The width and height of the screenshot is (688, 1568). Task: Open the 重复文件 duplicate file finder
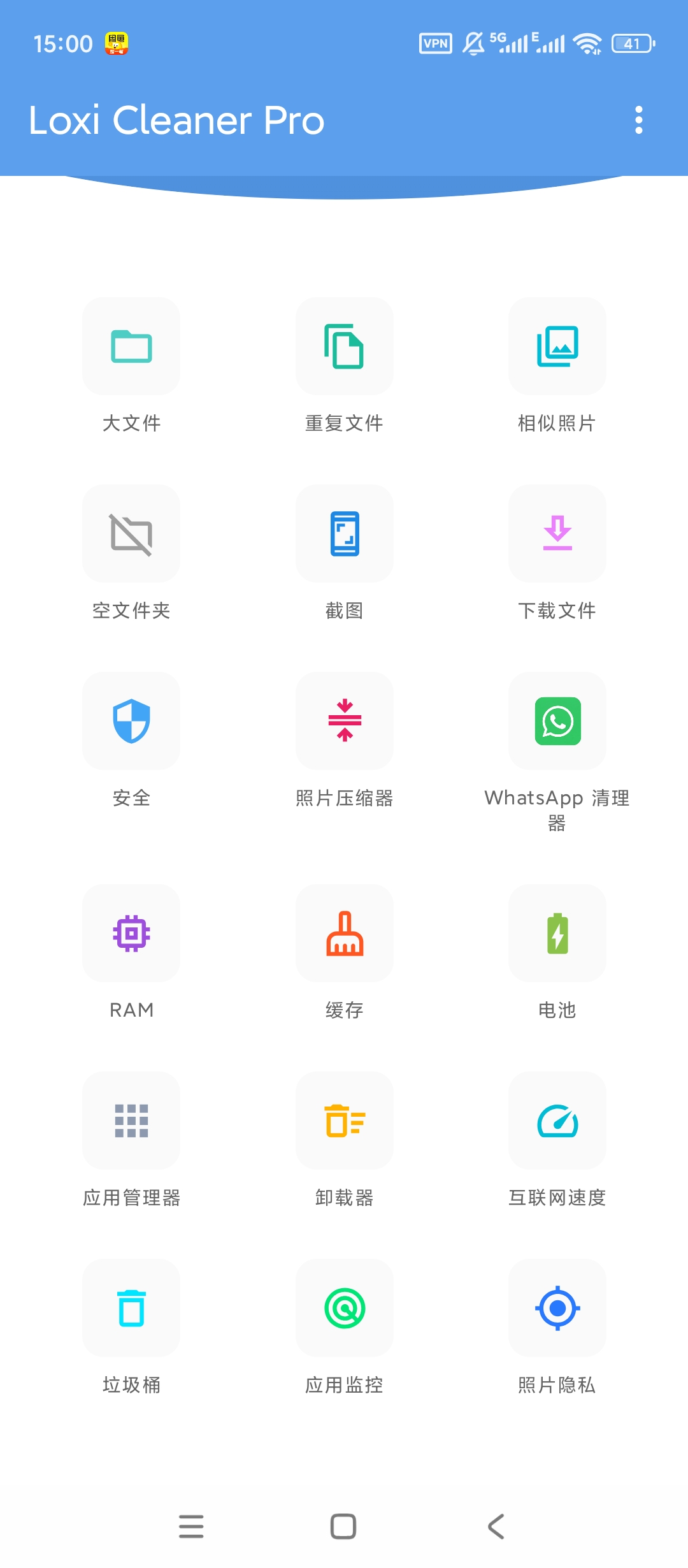(x=344, y=347)
